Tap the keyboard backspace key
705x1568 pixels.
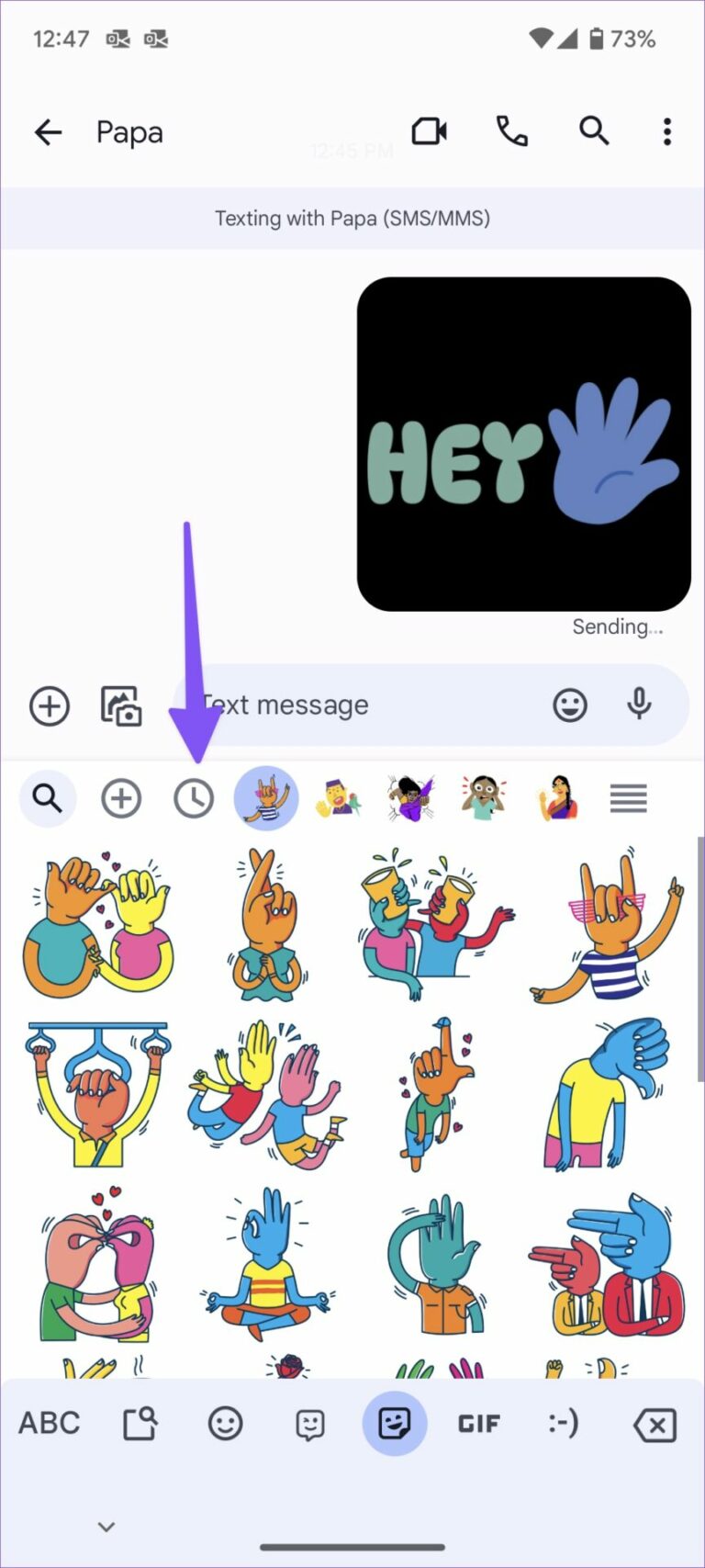(x=655, y=1425)
